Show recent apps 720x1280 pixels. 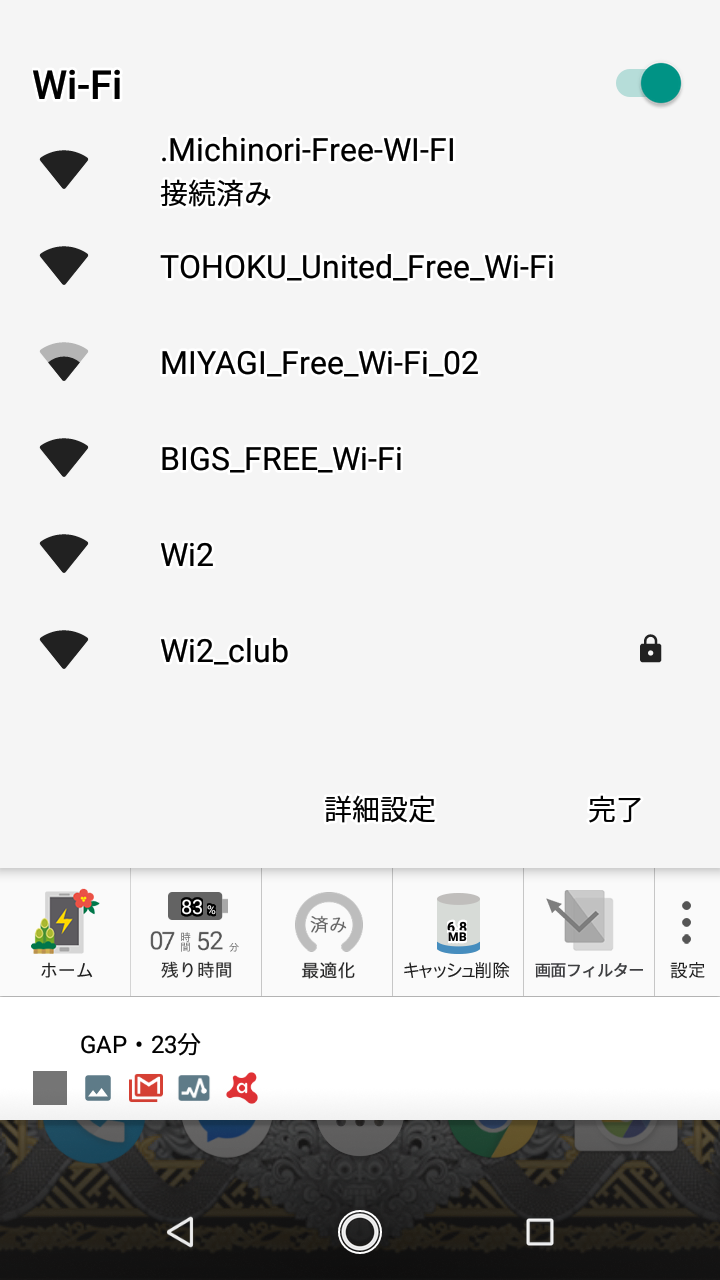(x=540, y=1232)
